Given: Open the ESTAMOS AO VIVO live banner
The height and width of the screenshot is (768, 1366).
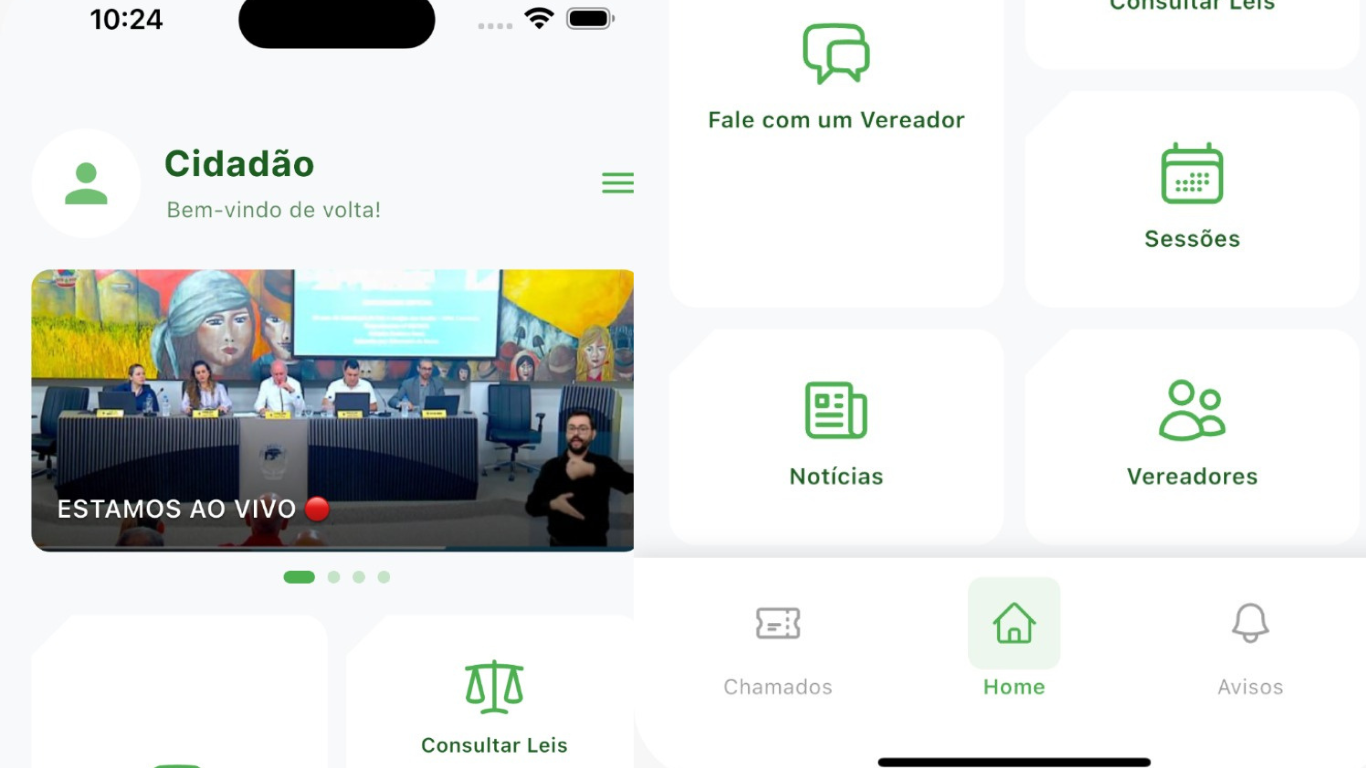Looking at the screenshot, I should coord(332,410).
